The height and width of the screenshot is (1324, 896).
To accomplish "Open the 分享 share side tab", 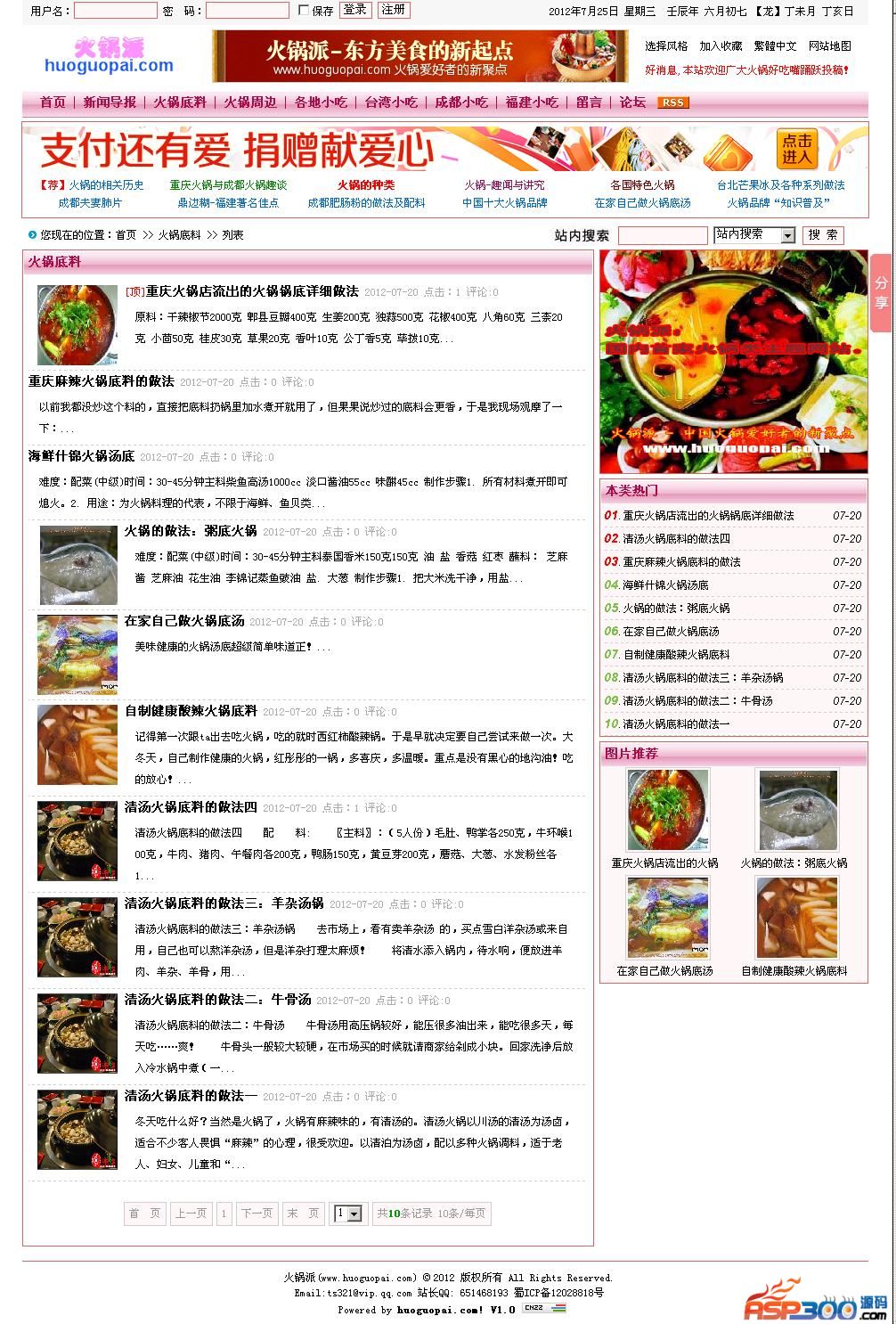I will coord(881,293).
